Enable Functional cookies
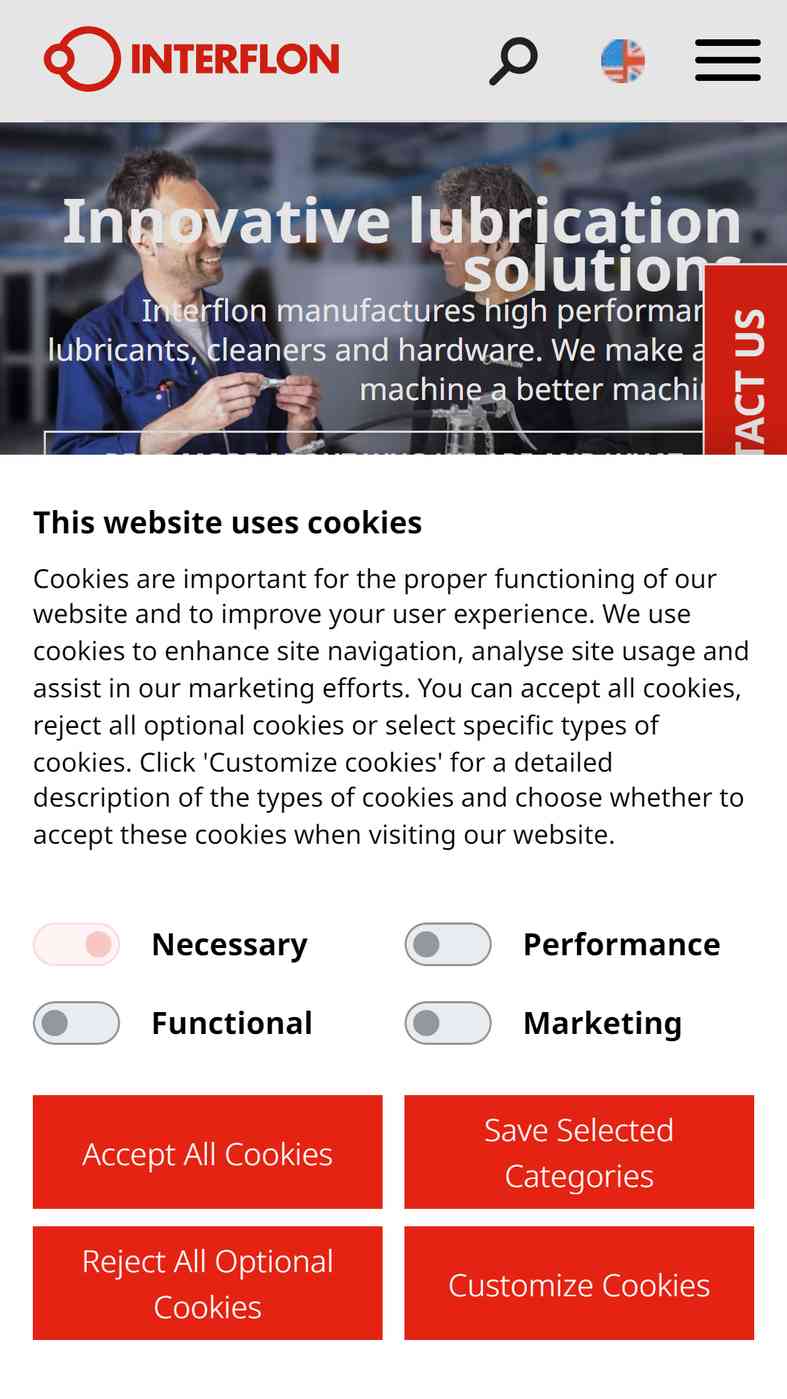787x1399 pixels. (76, 1023)
